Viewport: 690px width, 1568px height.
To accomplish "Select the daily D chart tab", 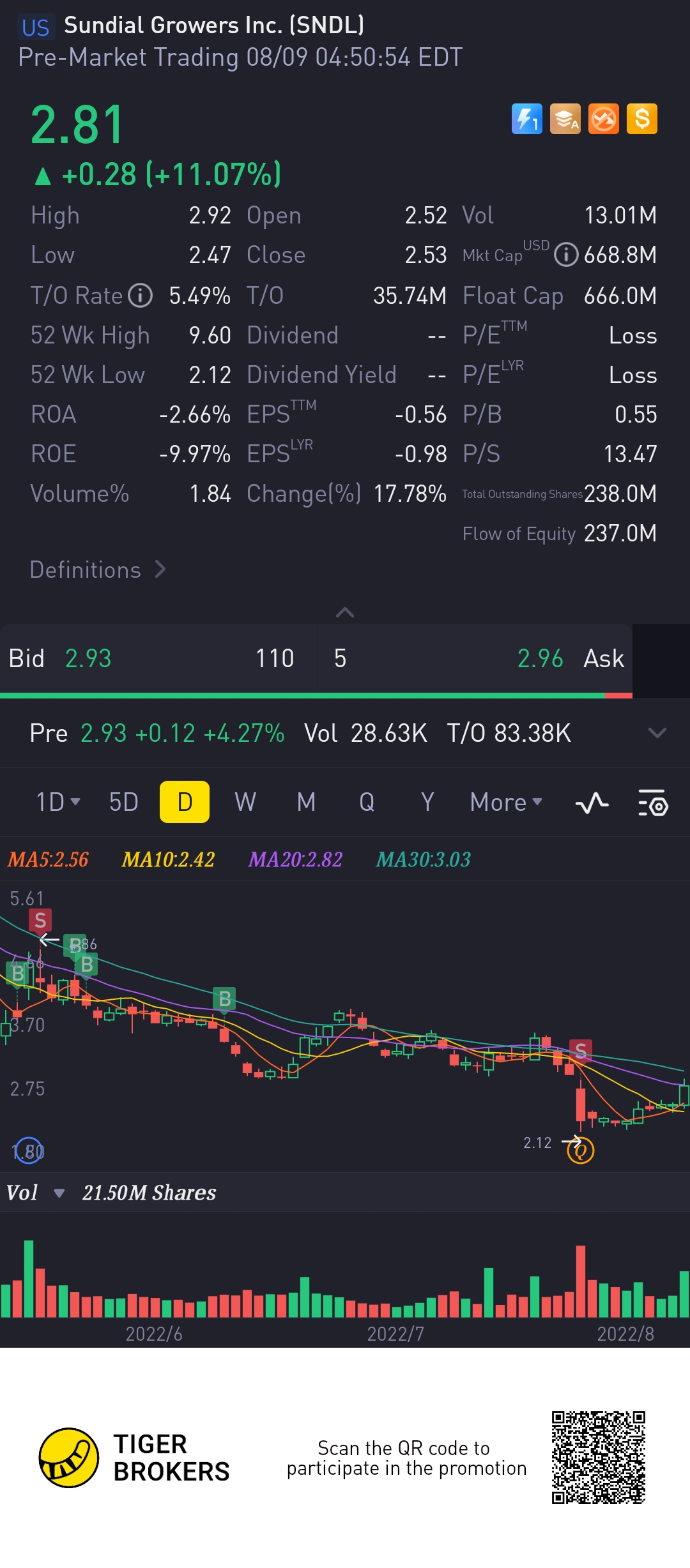I will click(185, 802).
